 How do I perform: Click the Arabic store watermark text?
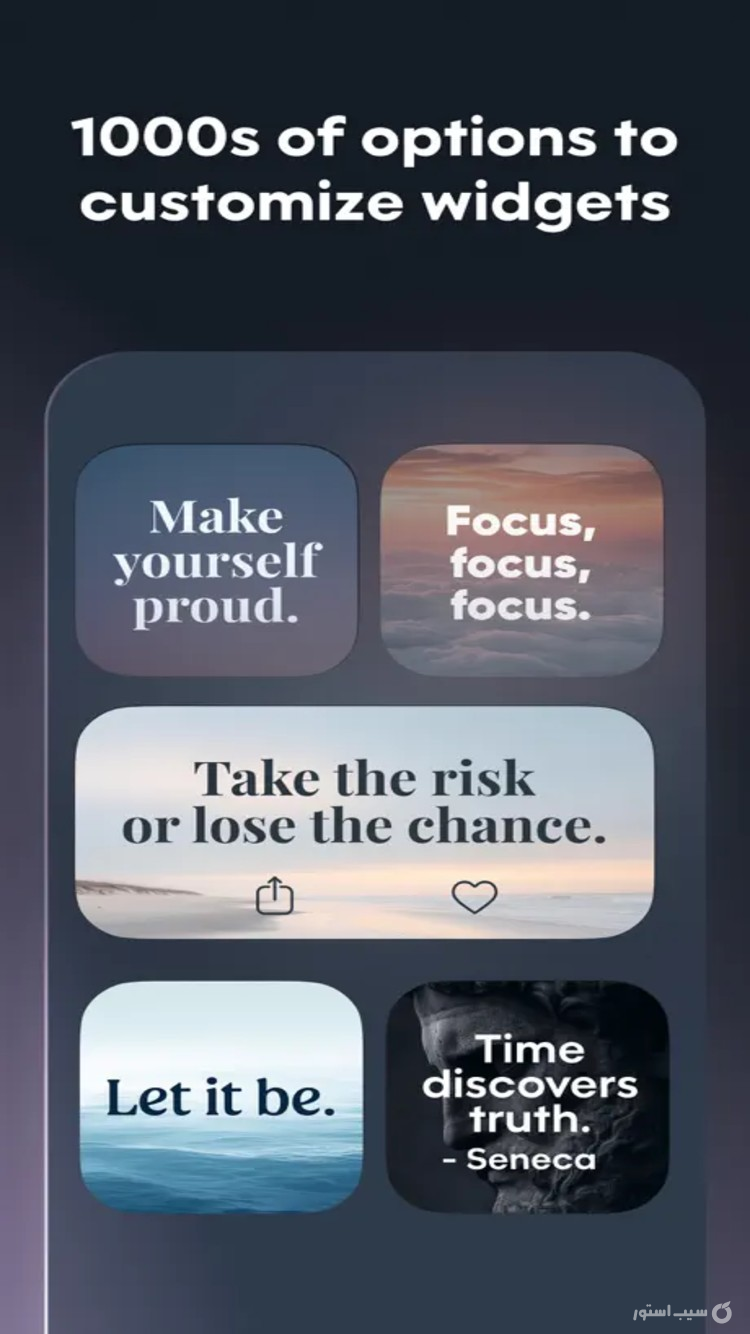coord(670,1312)
